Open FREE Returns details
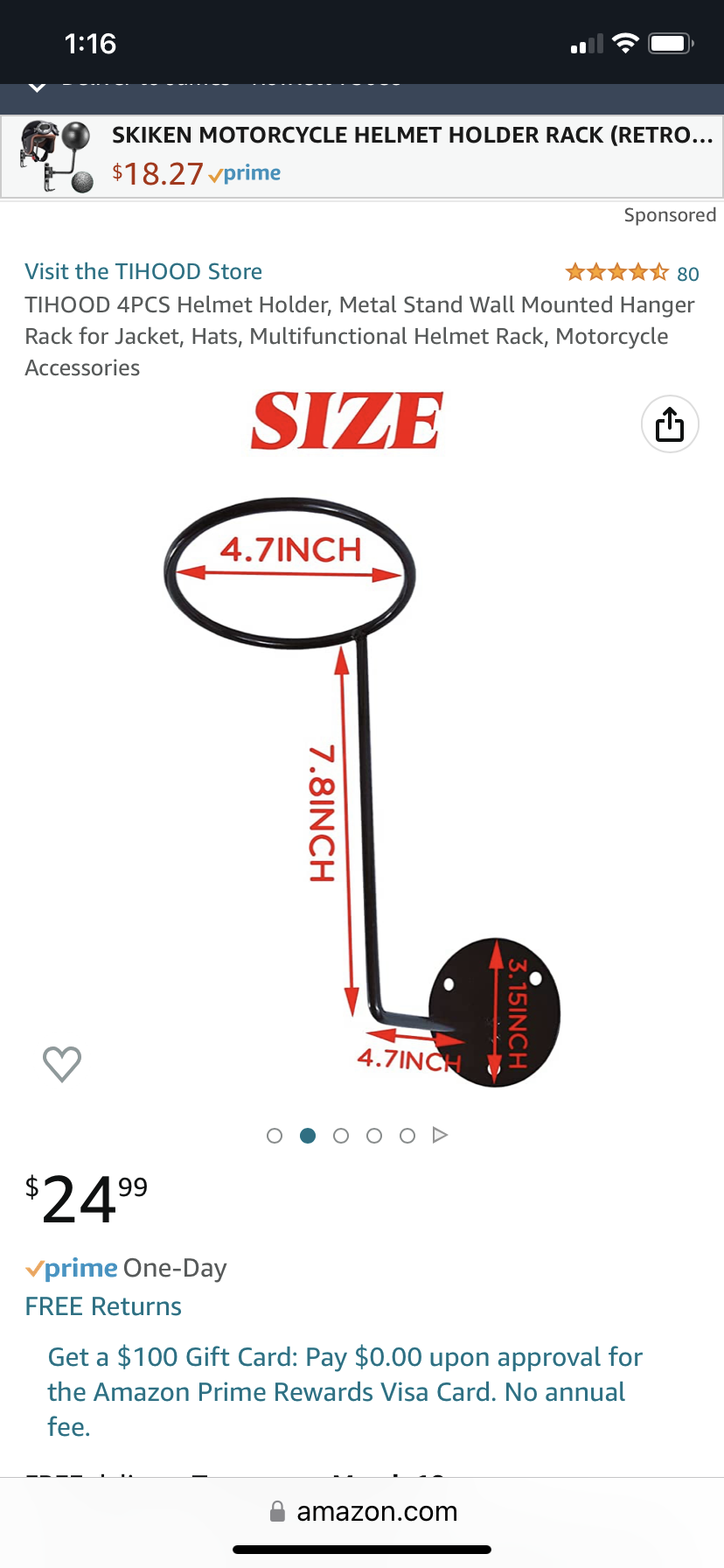 [x=103, y=1306]
